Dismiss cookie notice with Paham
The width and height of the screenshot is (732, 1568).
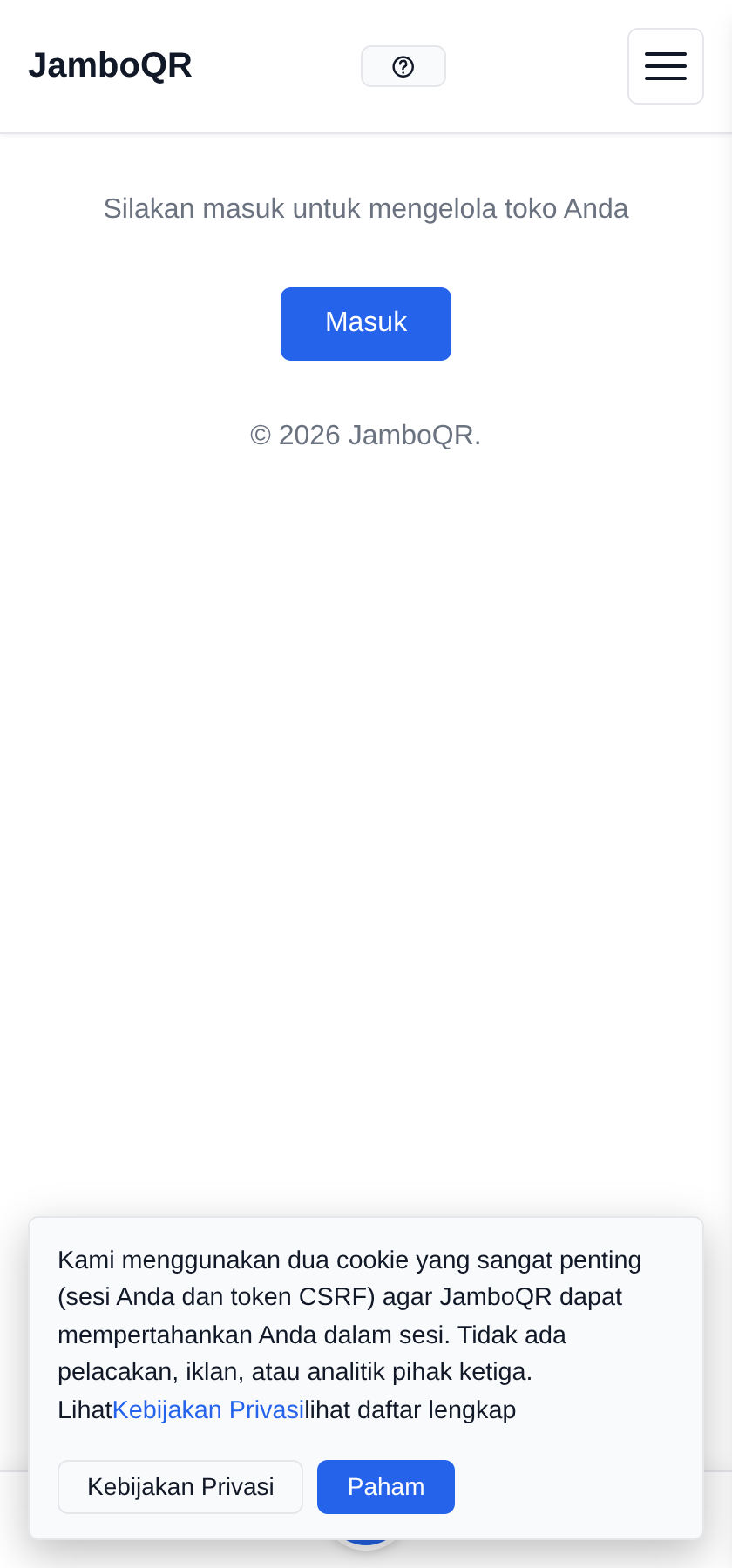pyautogui.click(x=386, y=1486)
